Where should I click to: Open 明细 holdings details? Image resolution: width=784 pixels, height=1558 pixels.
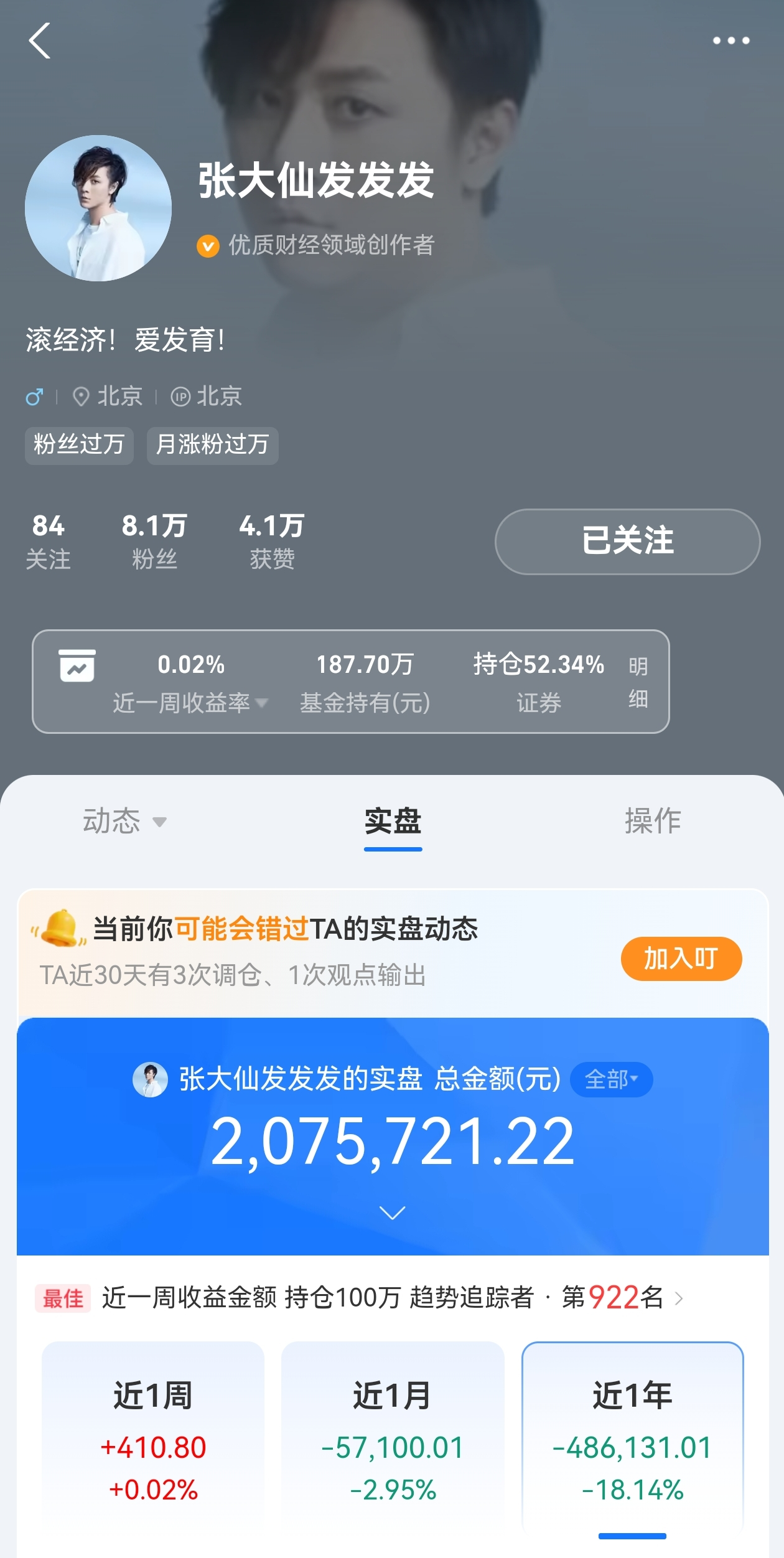(x=638, y=682)
